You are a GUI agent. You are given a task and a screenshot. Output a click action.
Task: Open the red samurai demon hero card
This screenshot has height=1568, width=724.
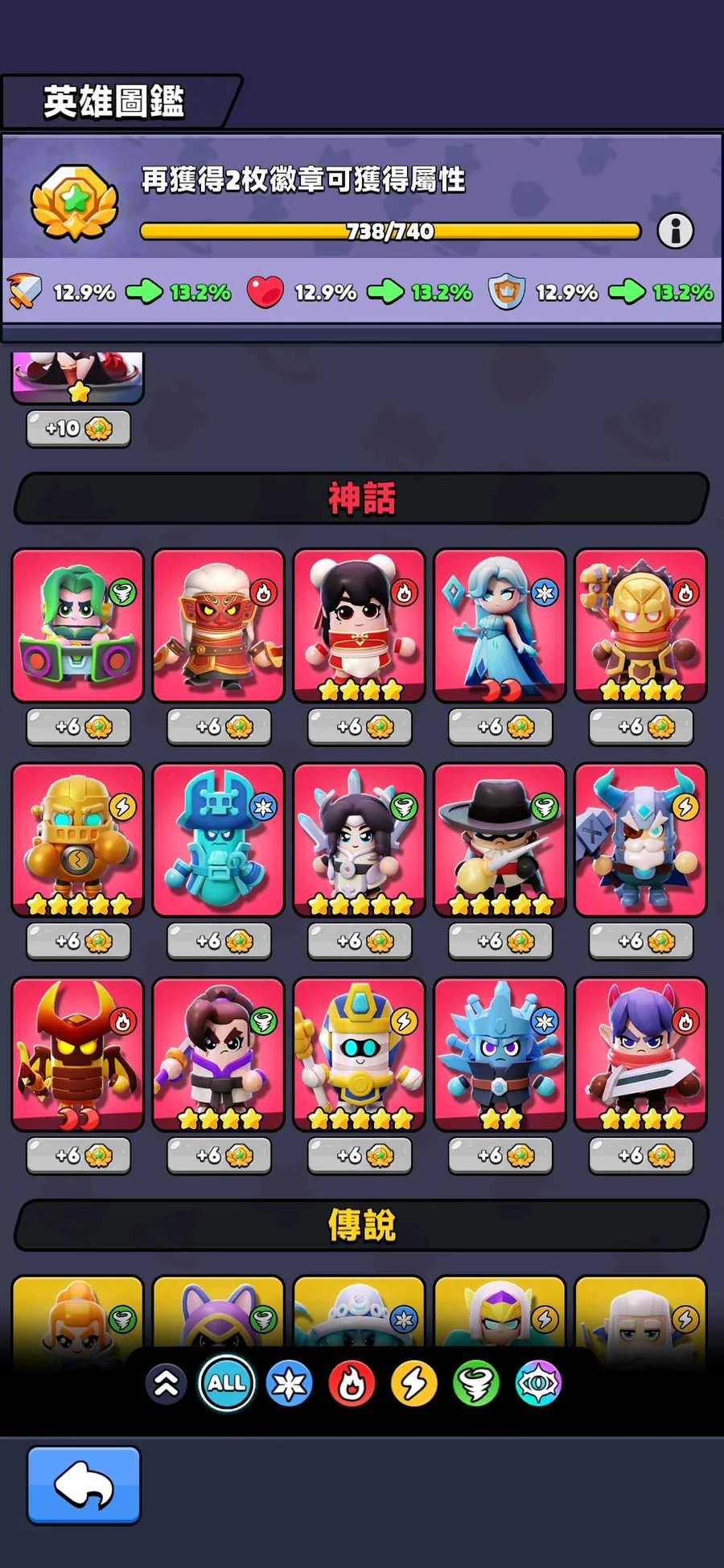coord(78,1054)
